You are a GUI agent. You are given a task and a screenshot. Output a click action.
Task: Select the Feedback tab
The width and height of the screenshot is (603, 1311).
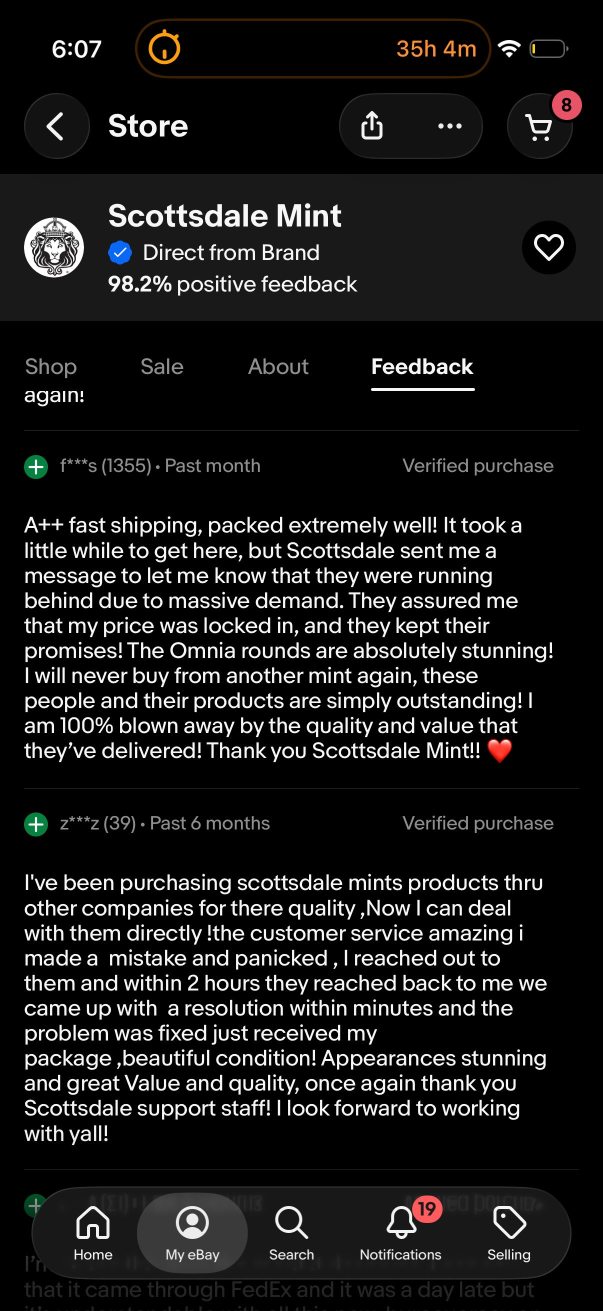pyautogui.click(x=422, y=367)
